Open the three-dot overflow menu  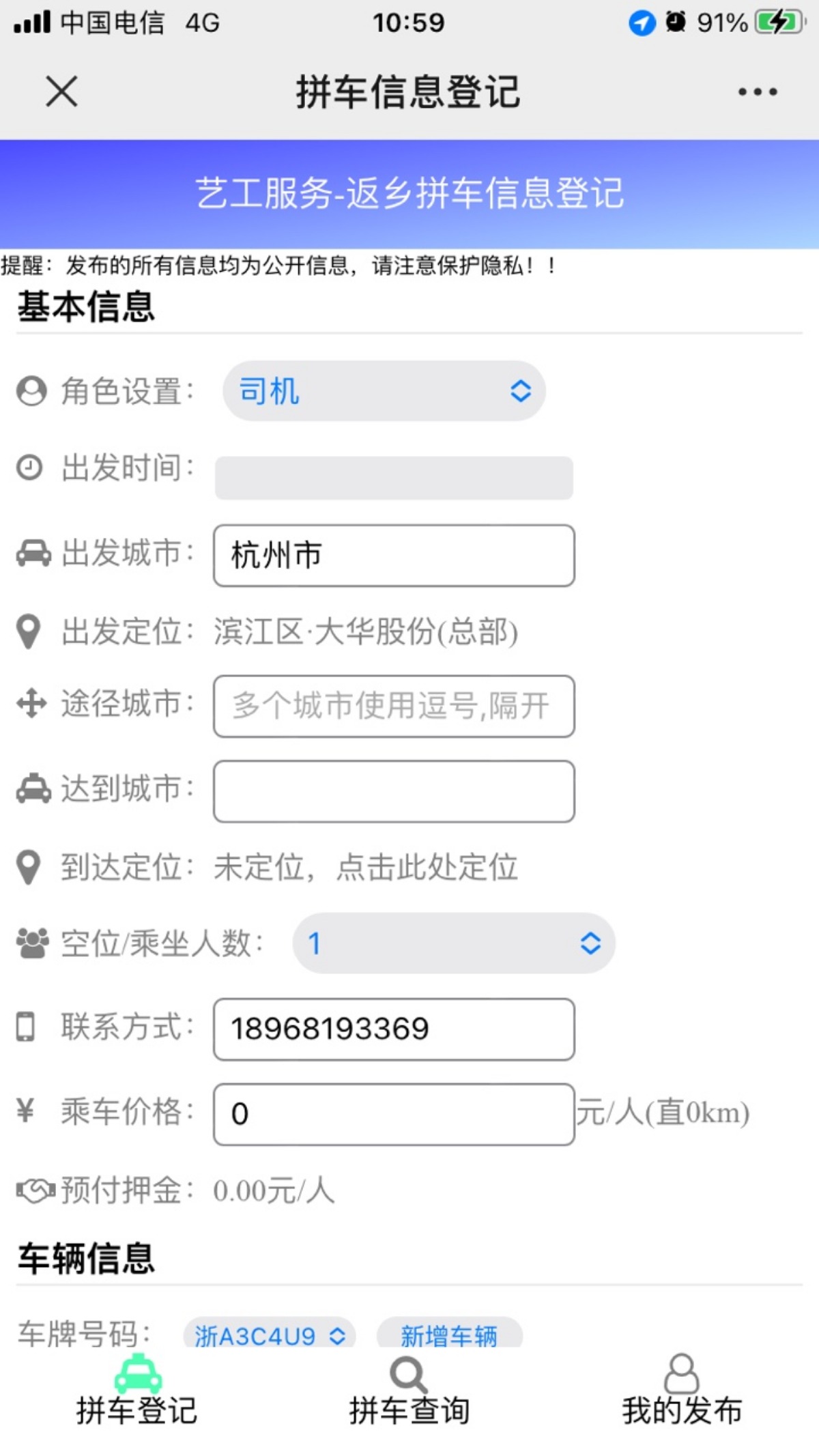[x=757, y=91]
